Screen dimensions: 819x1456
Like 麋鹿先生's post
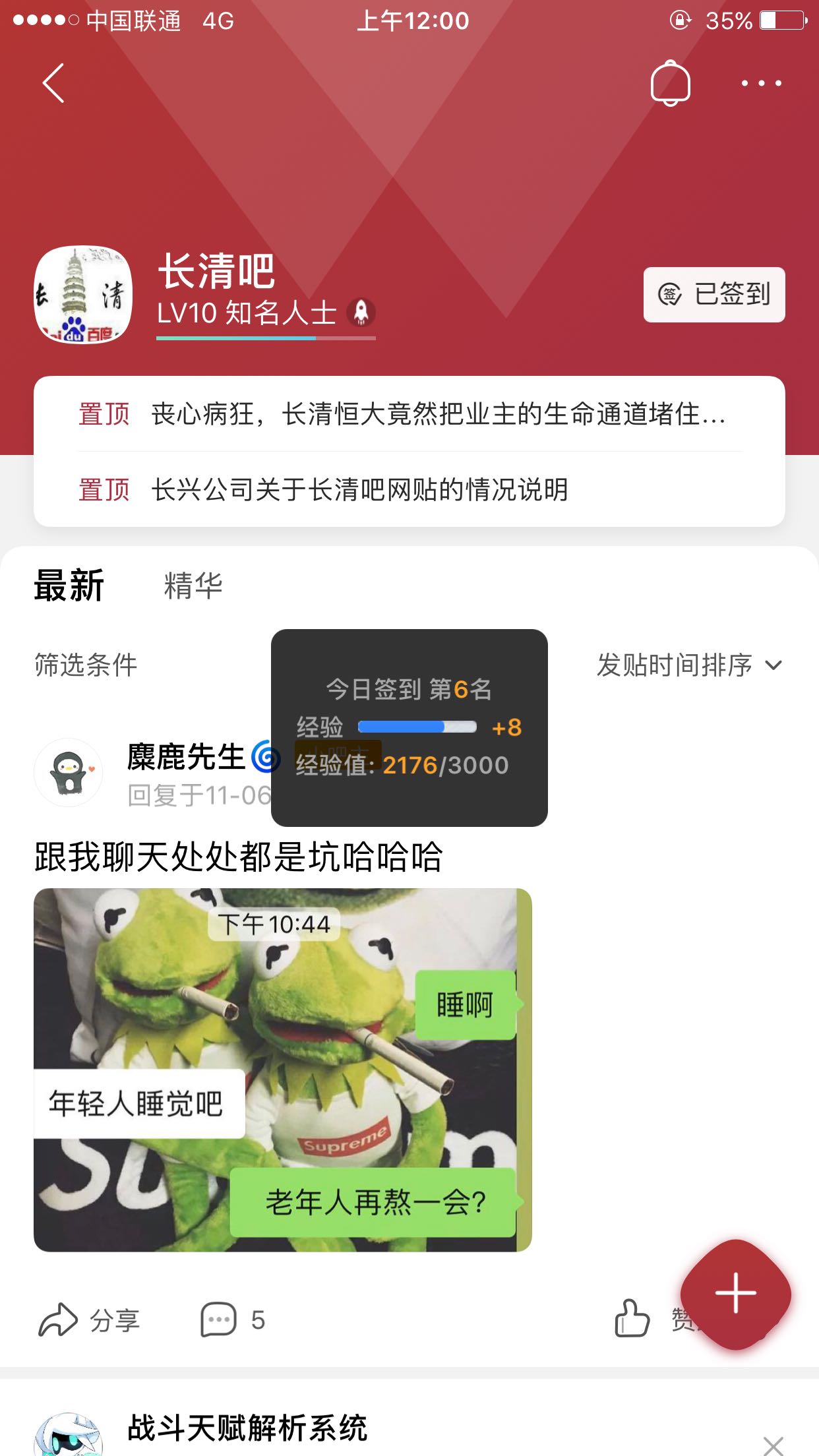[633, 1319]
